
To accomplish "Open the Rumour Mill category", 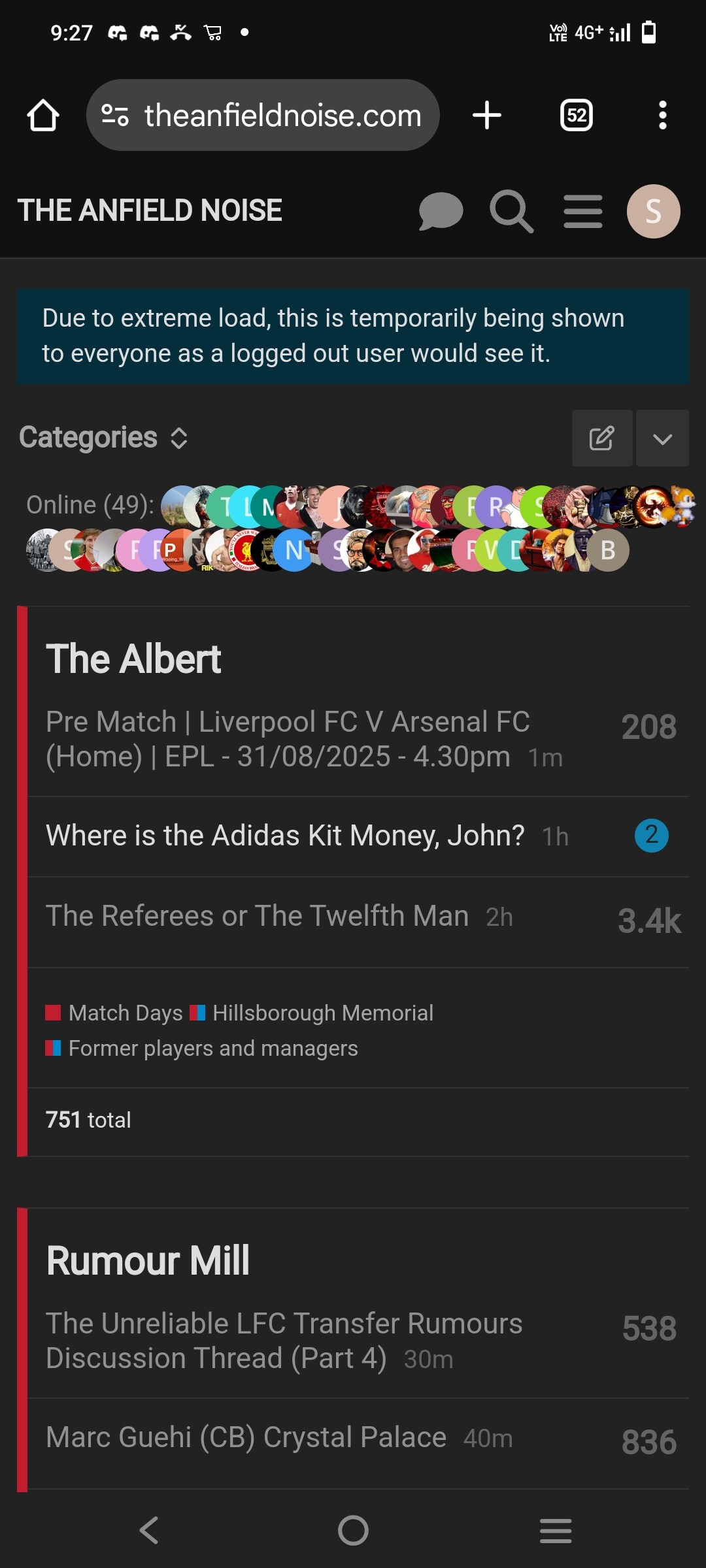I will (x=148, y=1260).
